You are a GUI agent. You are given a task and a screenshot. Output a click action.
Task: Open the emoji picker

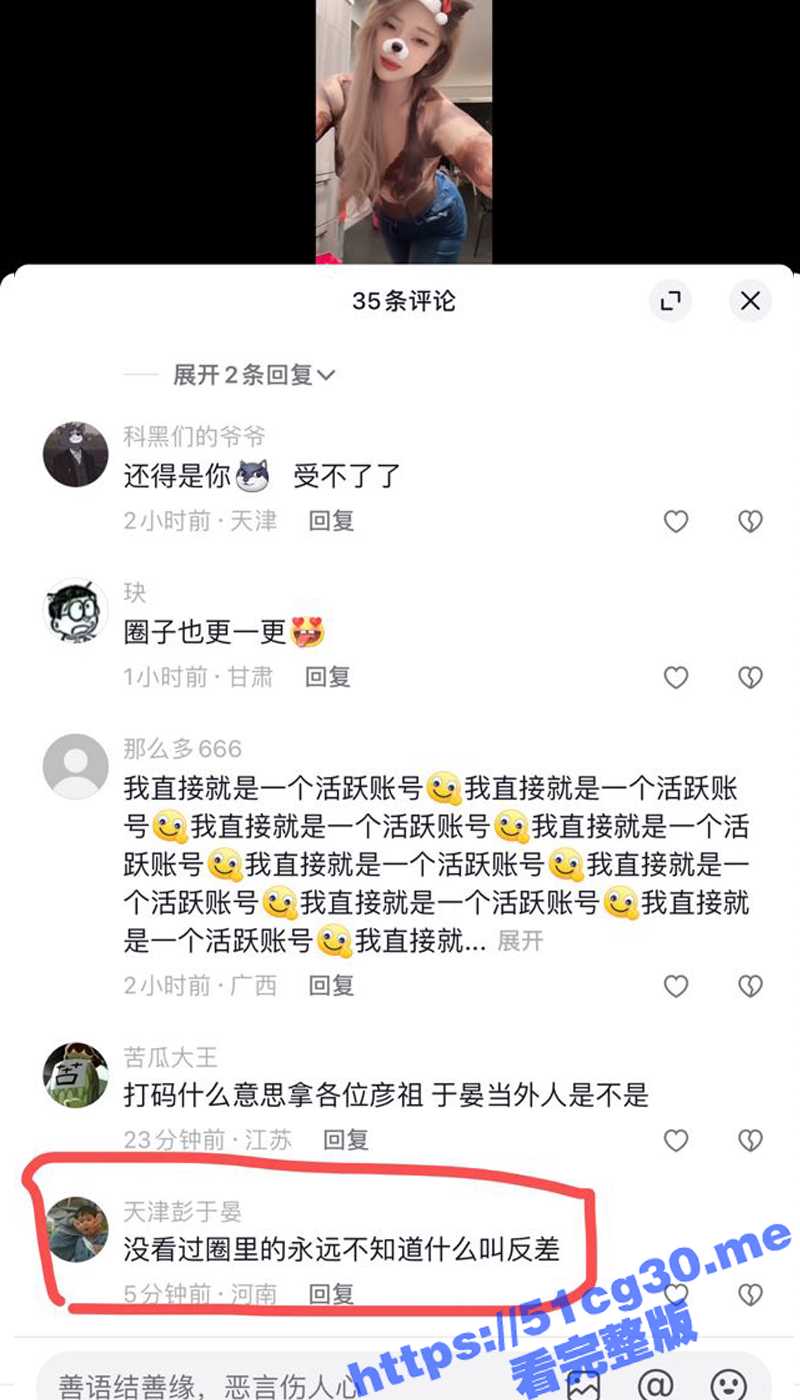728,1385
